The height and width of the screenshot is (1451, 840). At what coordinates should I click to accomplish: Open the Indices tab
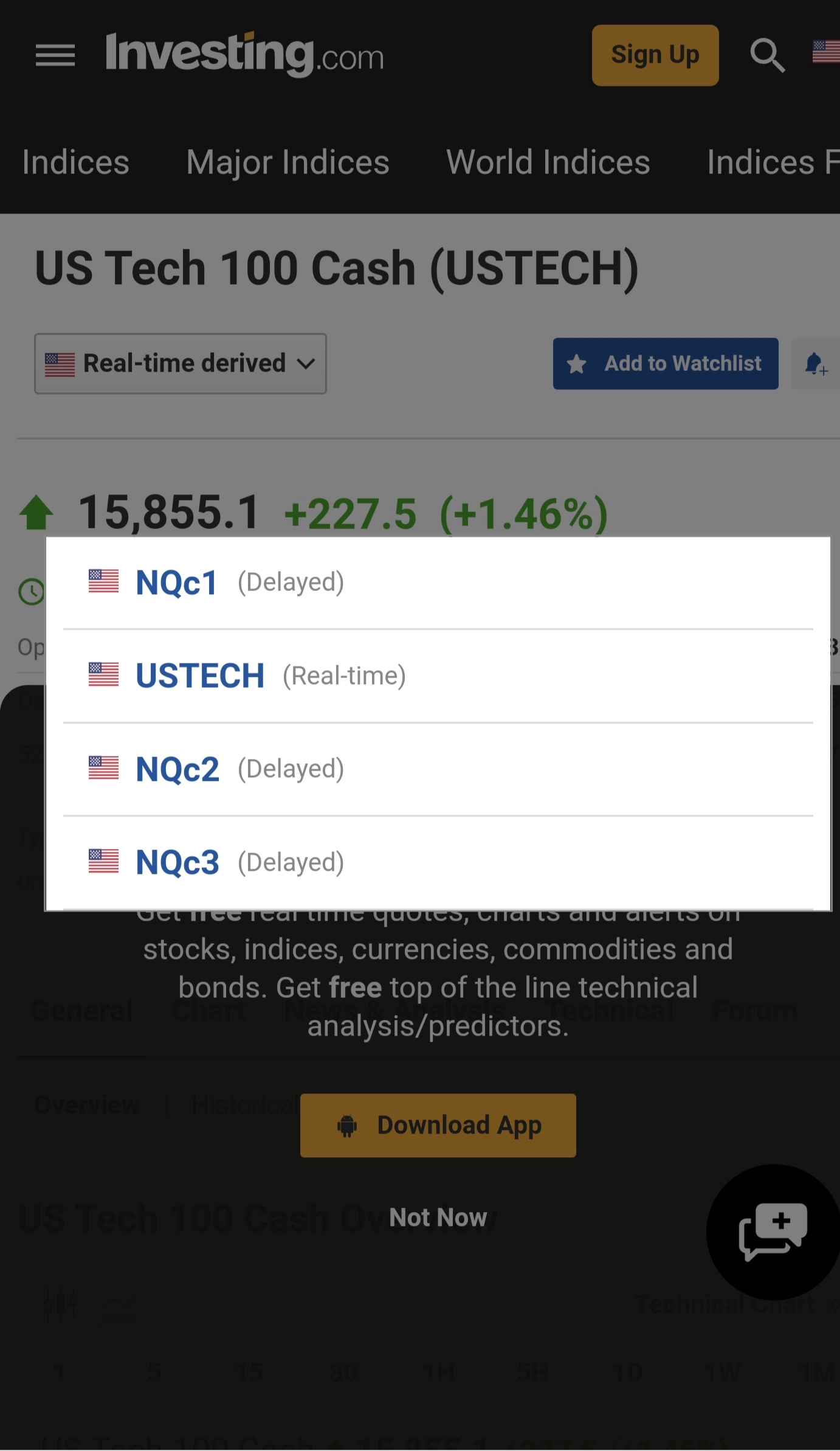click(x=75, y=162)
